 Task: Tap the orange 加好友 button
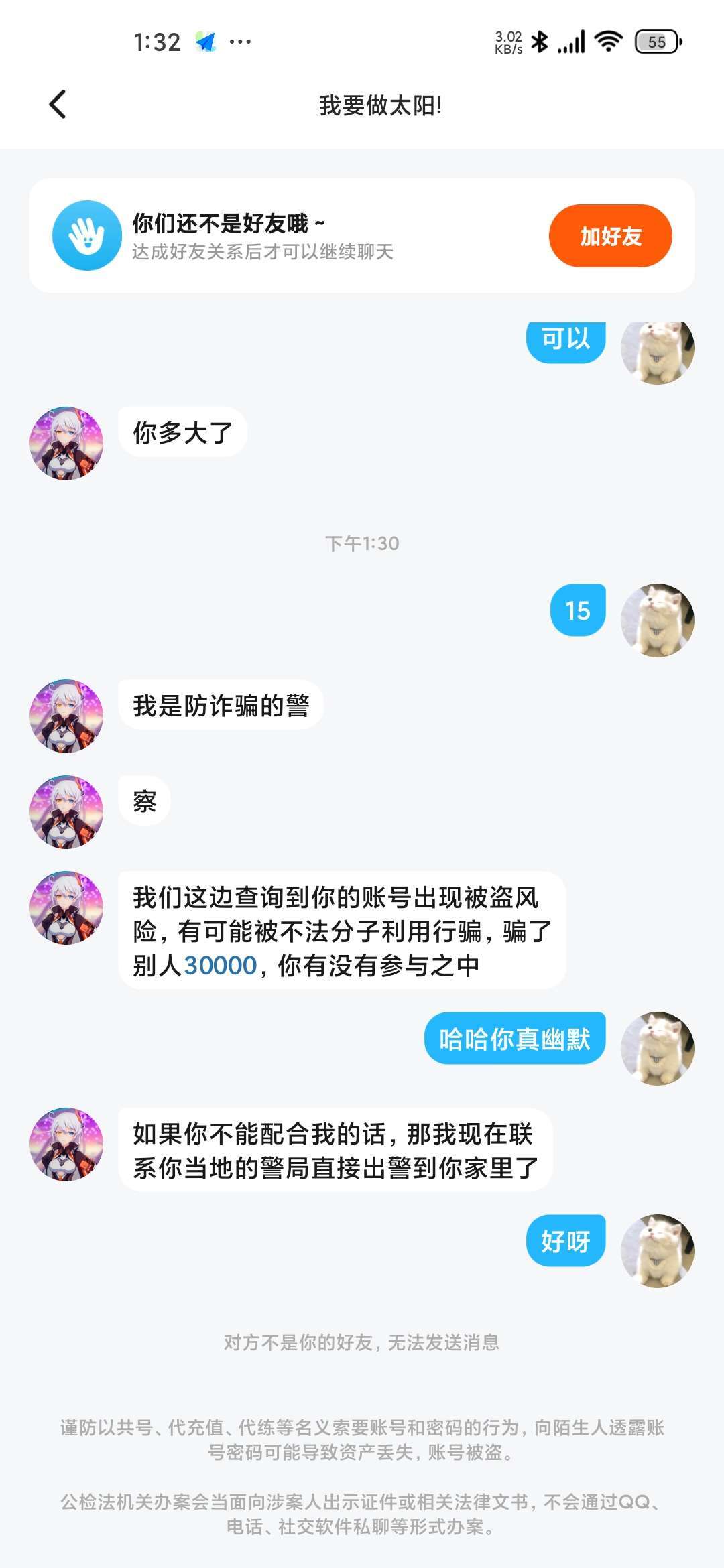[x=610, y=236]
